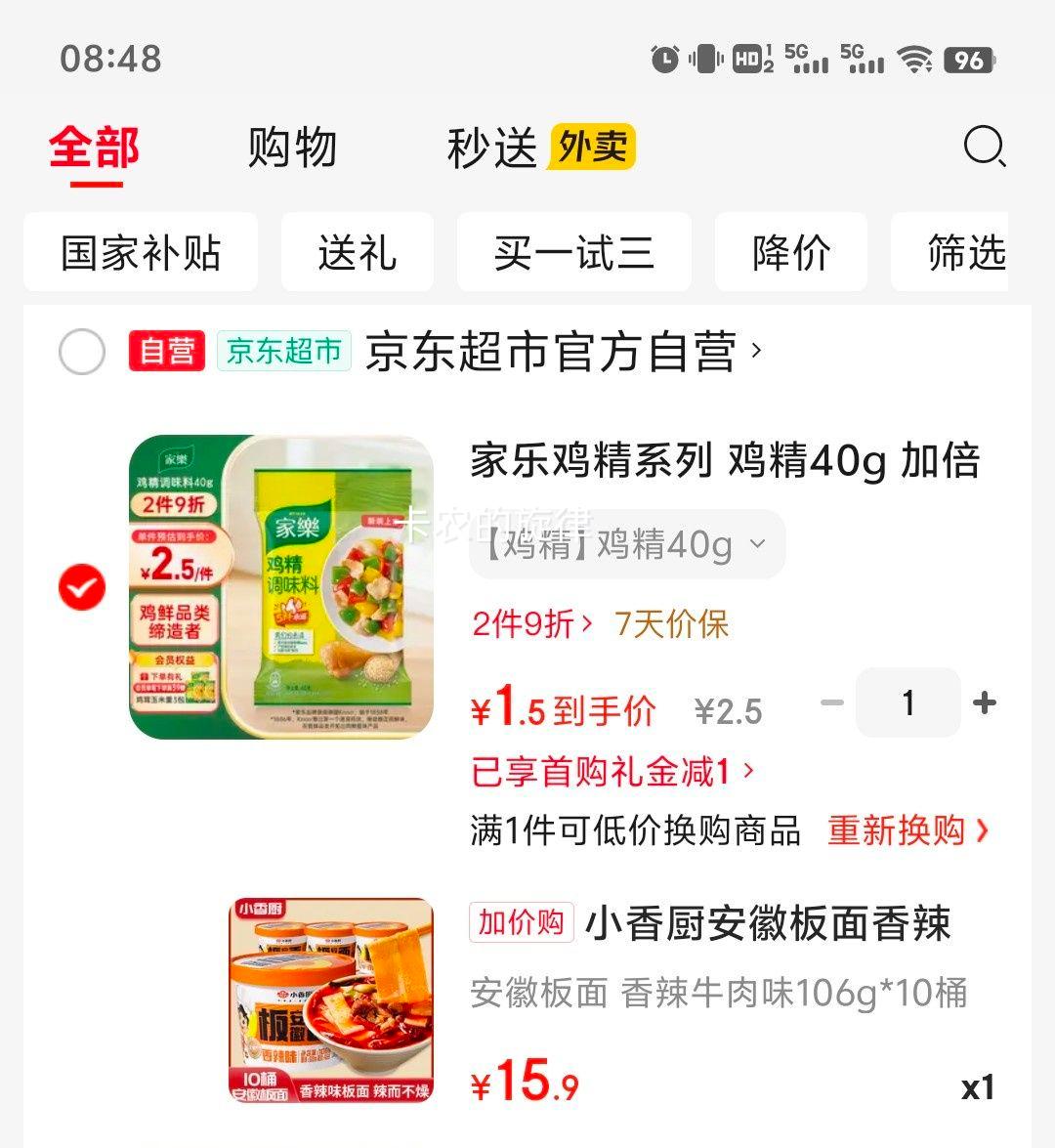Viewport: 1055px width, 1148px height.
Task: Switch to the 秒送 外卖 tab
Action: (540, 149)
